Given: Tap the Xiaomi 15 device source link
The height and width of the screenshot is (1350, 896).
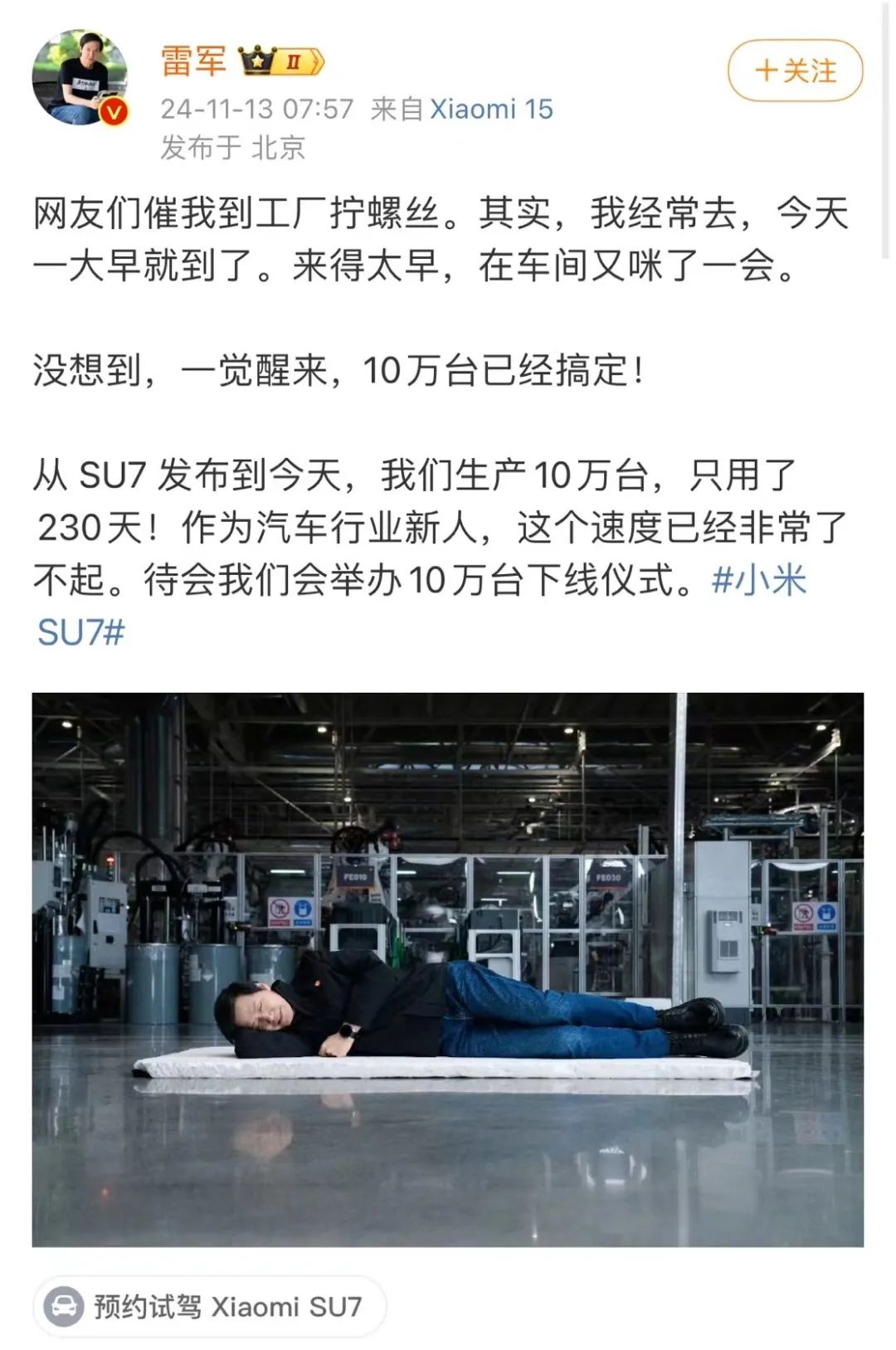Looking at the screenshot, I should [491, 110].
